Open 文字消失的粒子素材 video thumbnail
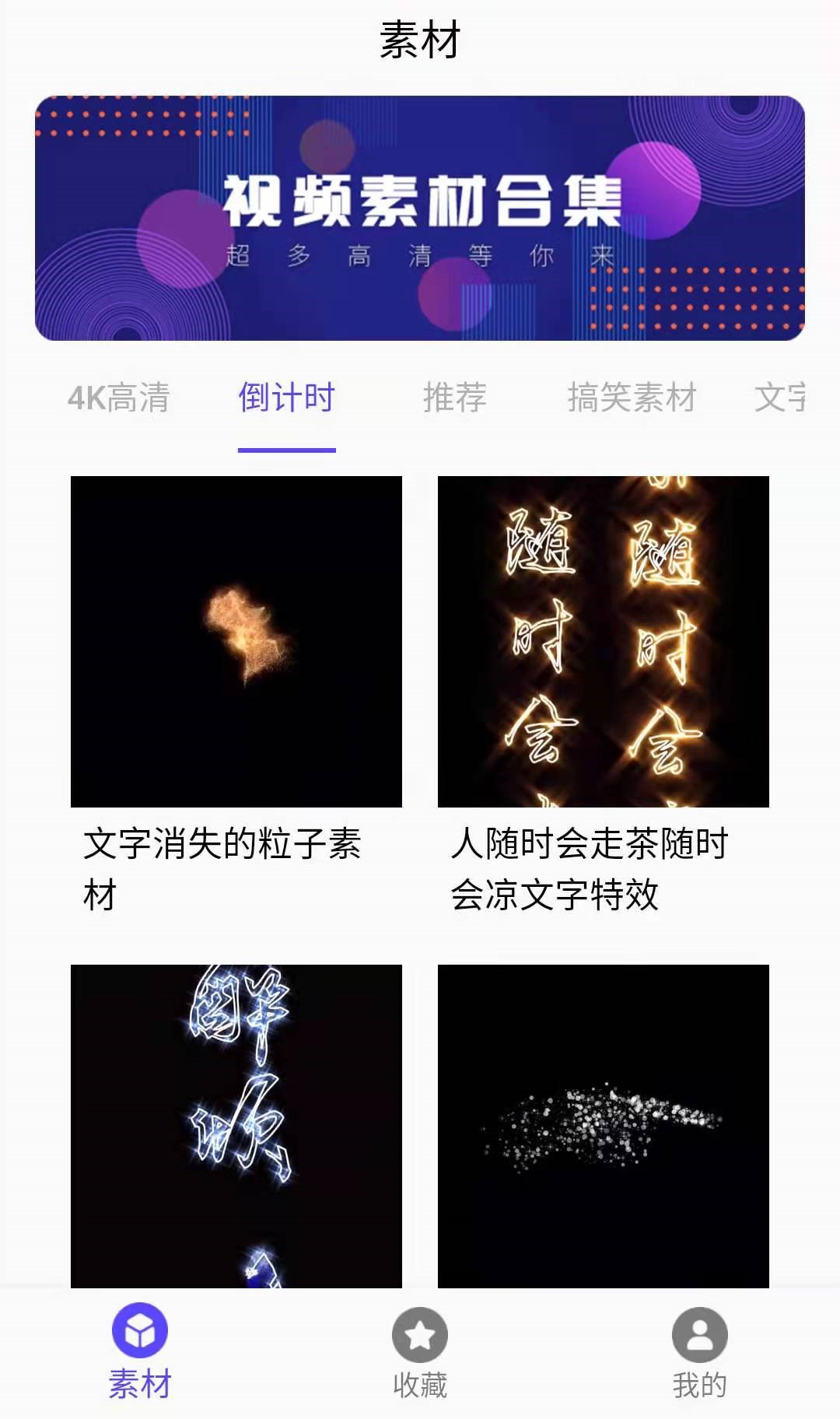This screenshot has height=1419, width=840. 236,641
